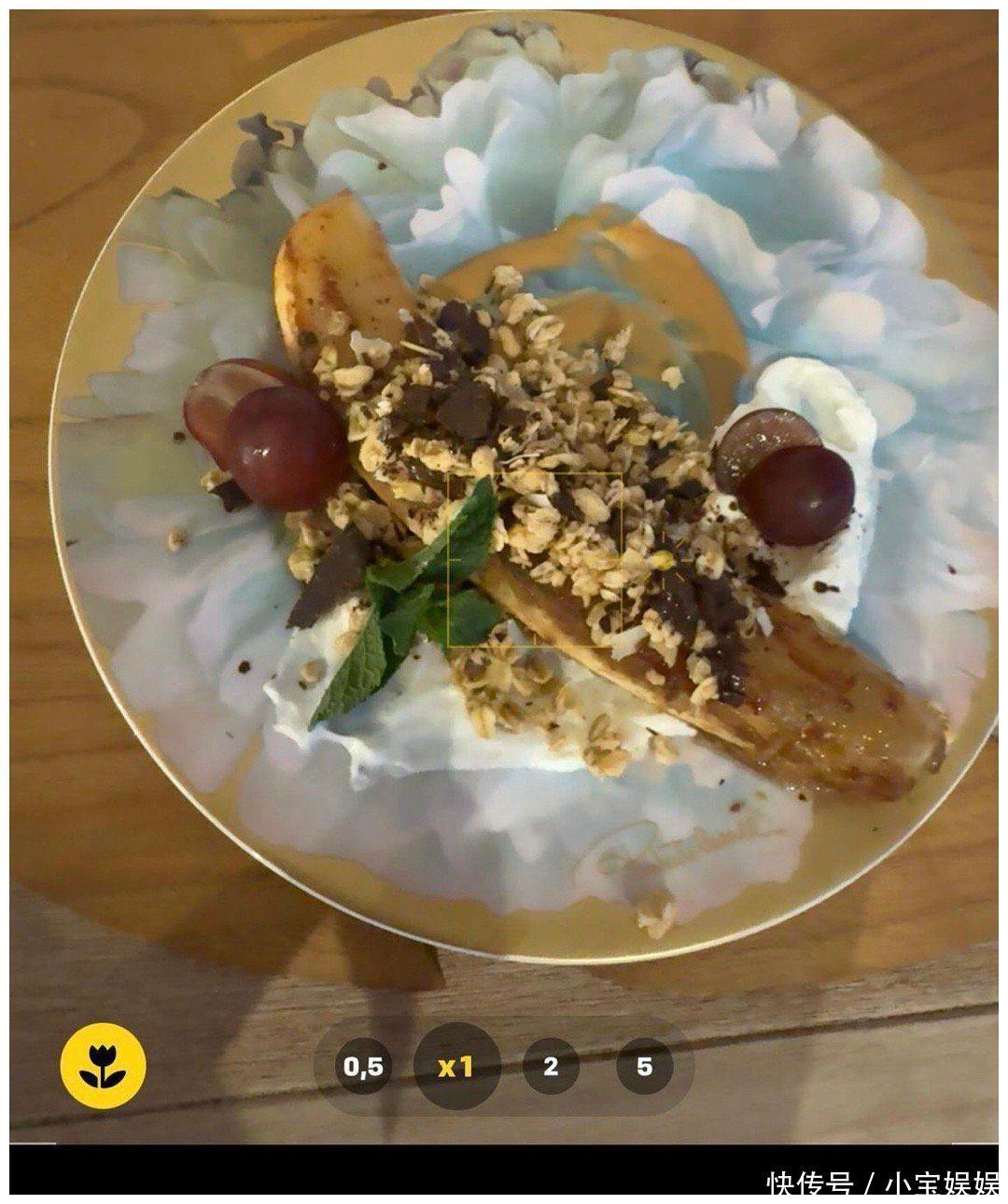1008x1204 pixels.
Task: Select the 5x telephoto zoom
Action: 644,1066
